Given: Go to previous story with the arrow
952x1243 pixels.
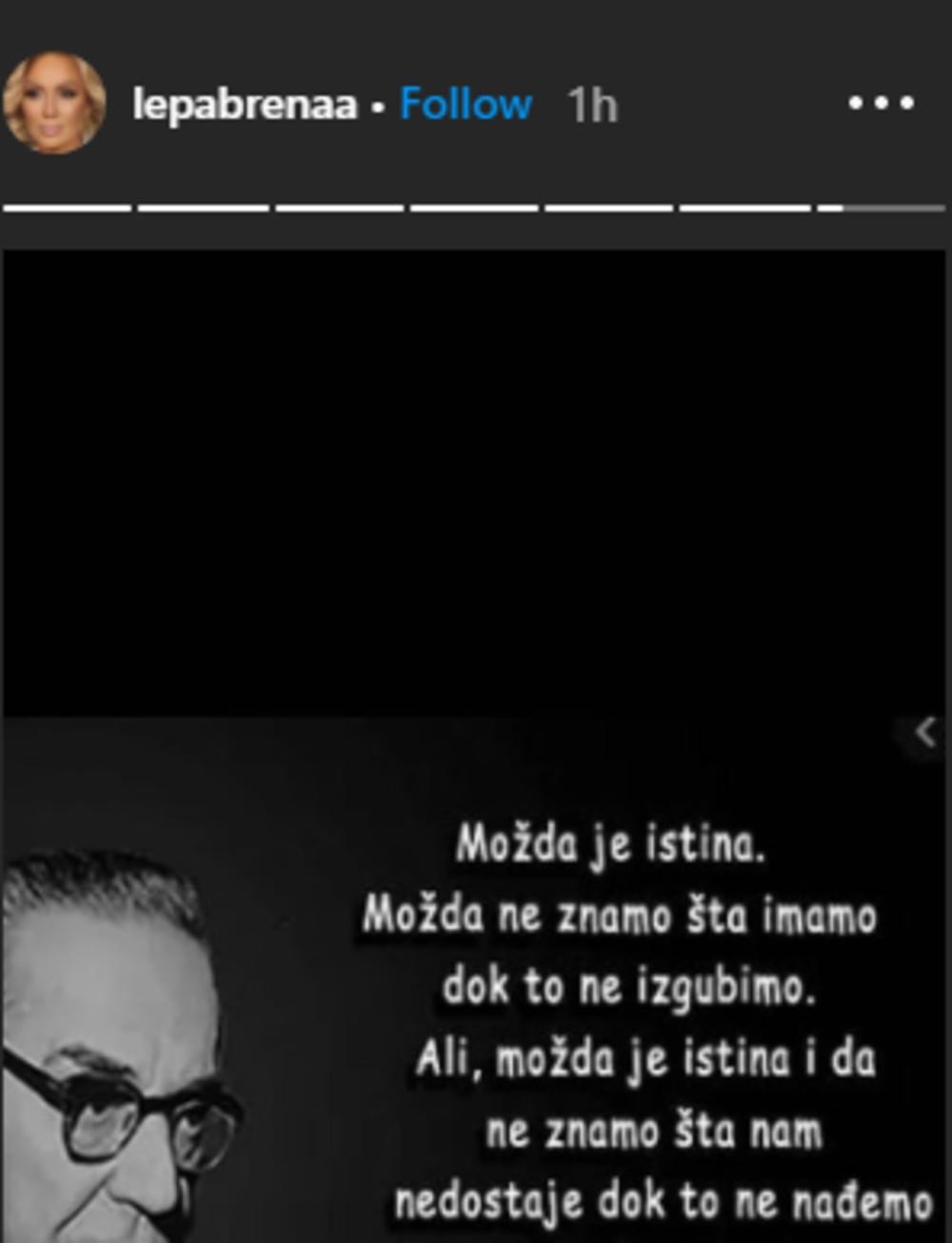Looking at the screenshot, I should pyautogui.click(x=923, y=732).
